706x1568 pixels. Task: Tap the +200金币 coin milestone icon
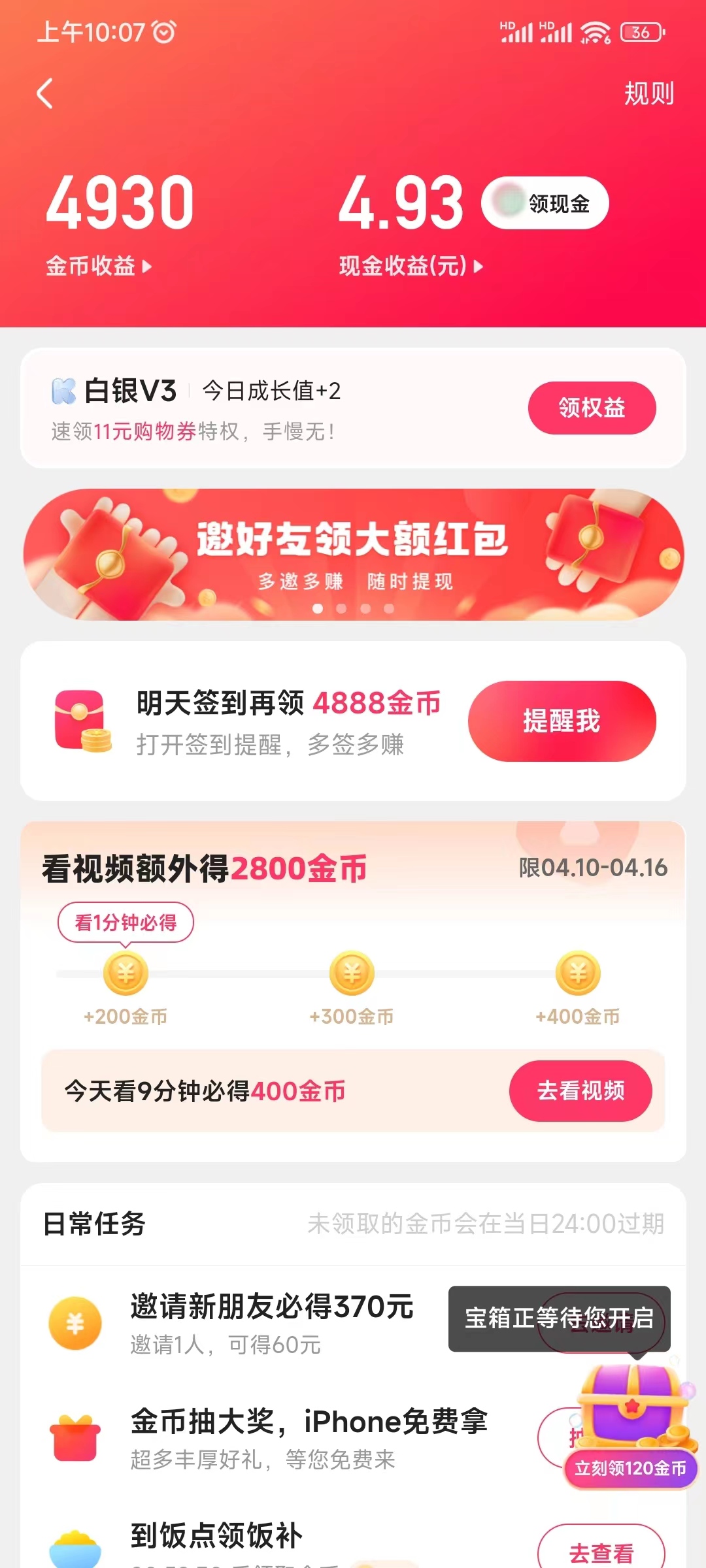[124, 973]
